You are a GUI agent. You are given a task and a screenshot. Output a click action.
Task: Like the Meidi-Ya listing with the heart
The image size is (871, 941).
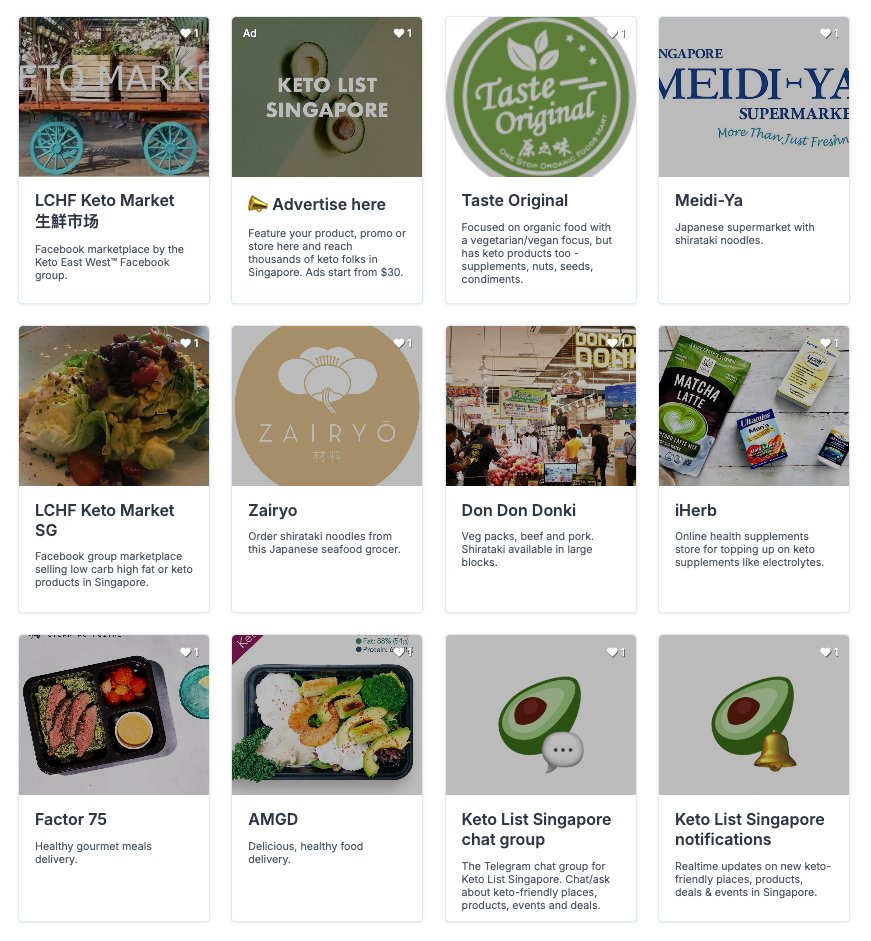pos(826,33)
